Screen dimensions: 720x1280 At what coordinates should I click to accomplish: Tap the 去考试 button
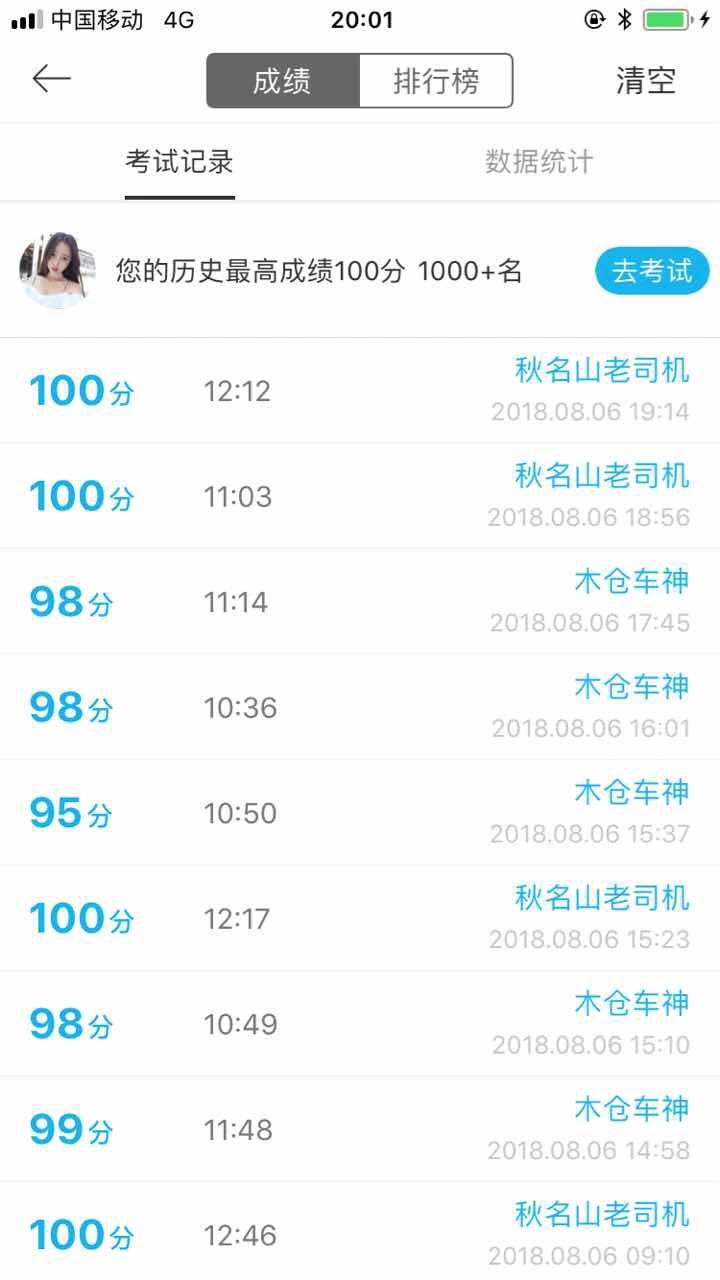pos(652,271)
